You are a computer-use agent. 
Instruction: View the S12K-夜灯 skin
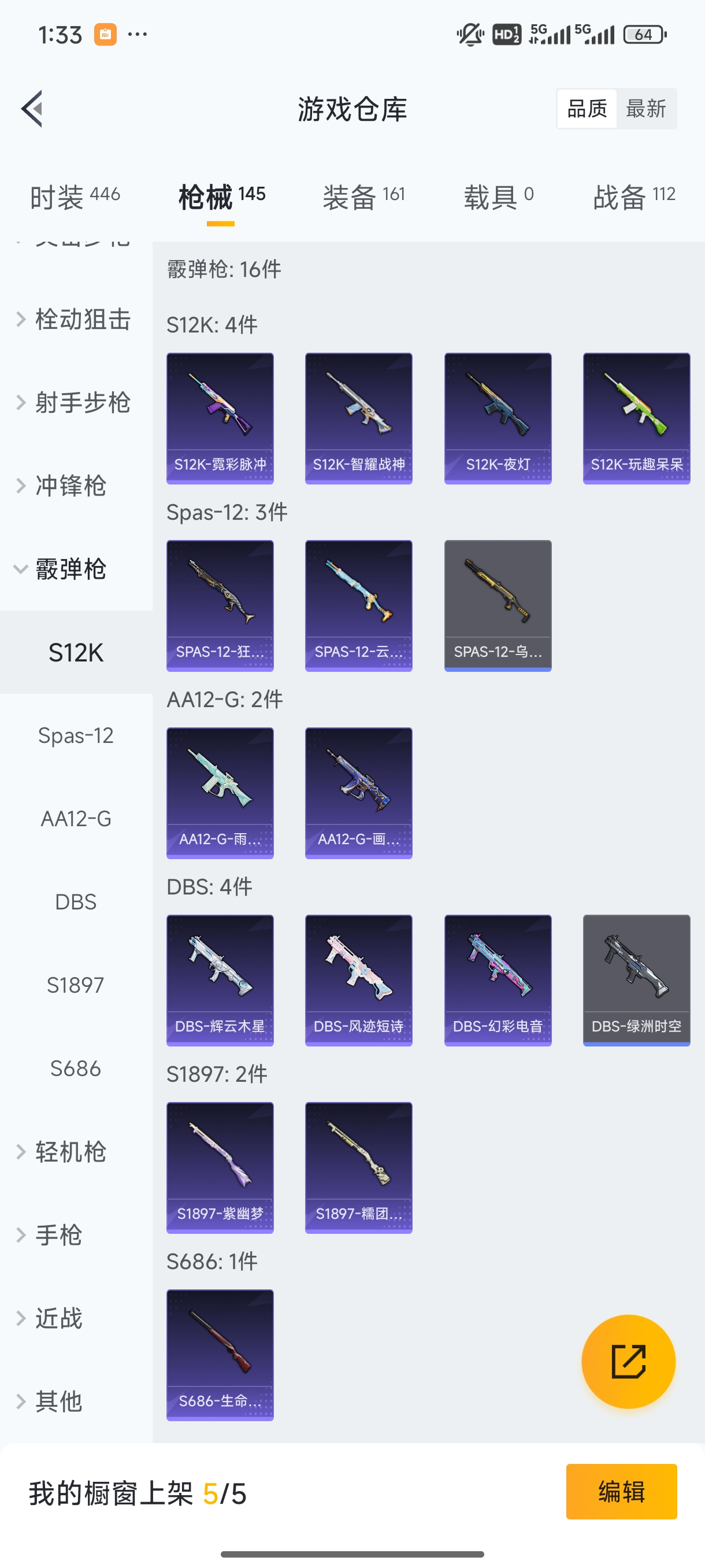coord(498,418)
